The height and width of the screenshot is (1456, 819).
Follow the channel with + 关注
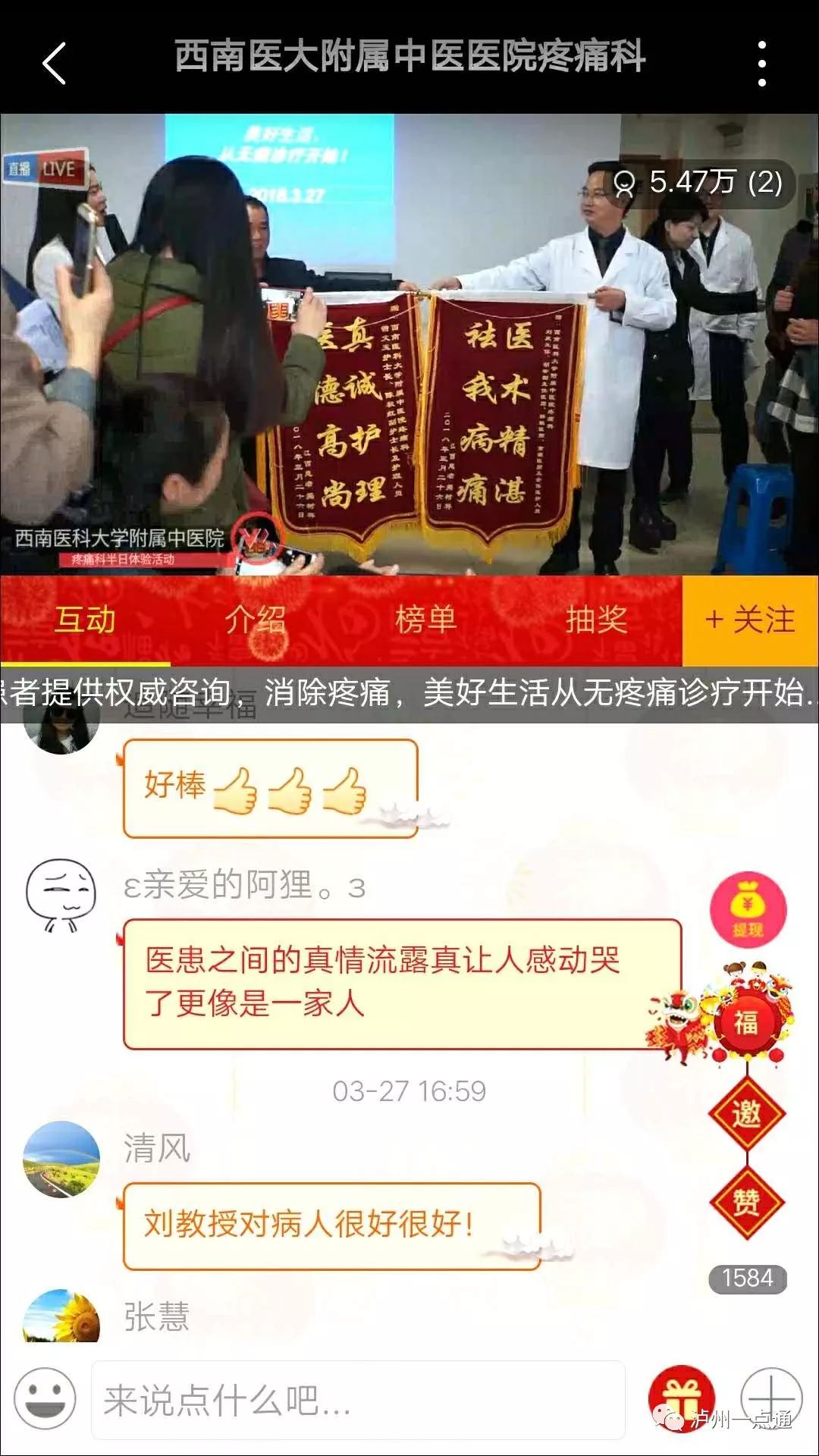[750, 620]
